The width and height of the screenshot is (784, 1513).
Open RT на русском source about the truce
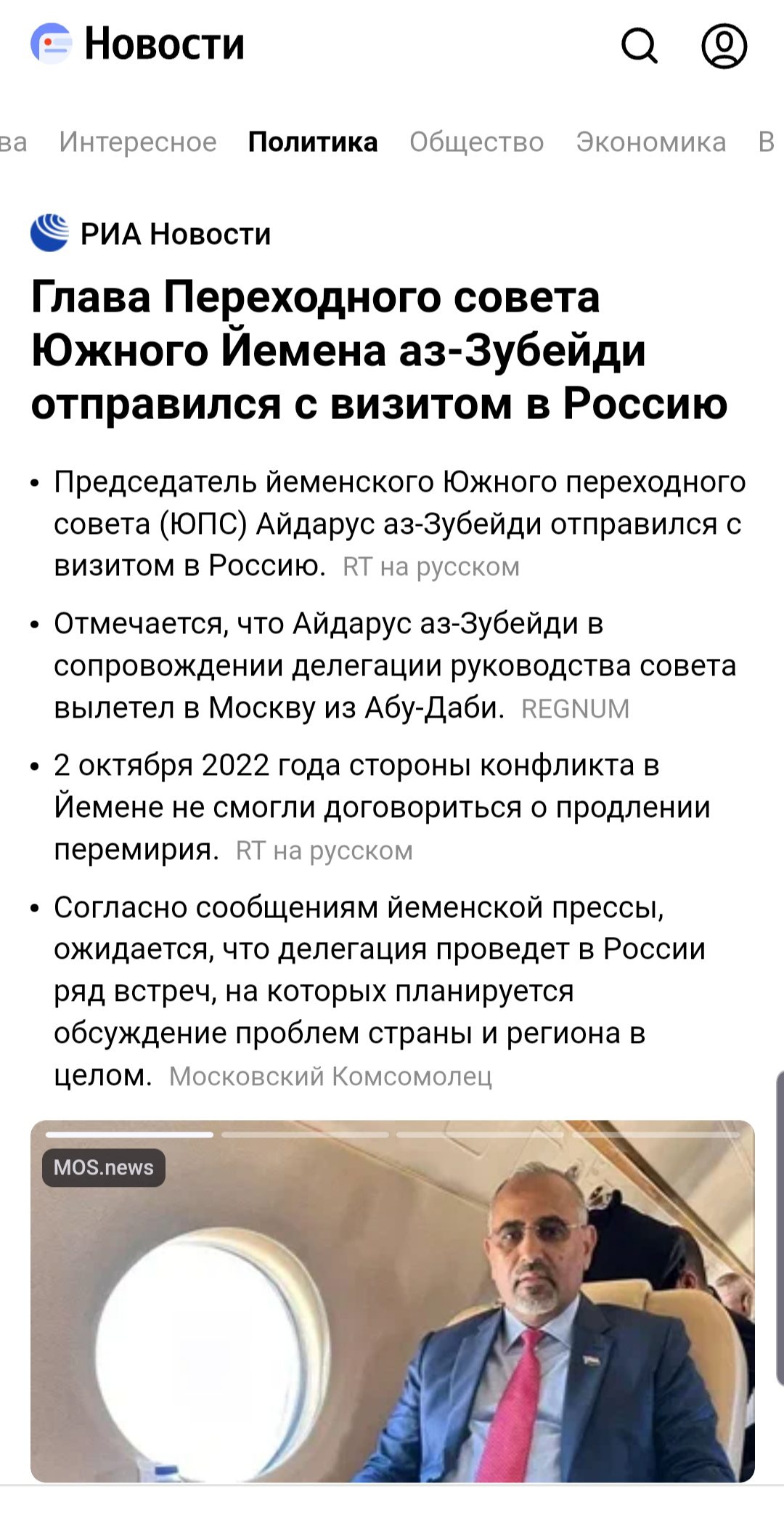(x=324, y=851)
